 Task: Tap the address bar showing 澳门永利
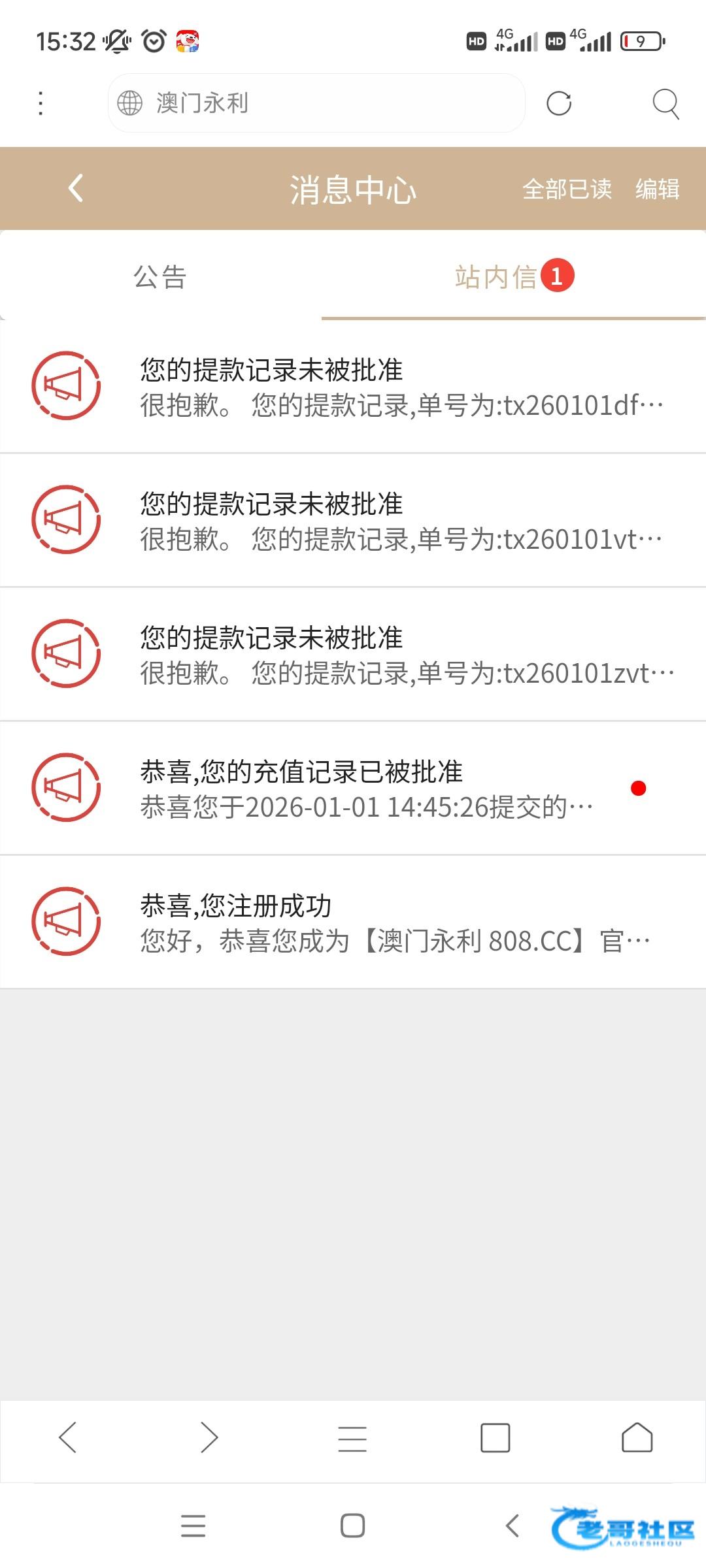tap(316, 103)
